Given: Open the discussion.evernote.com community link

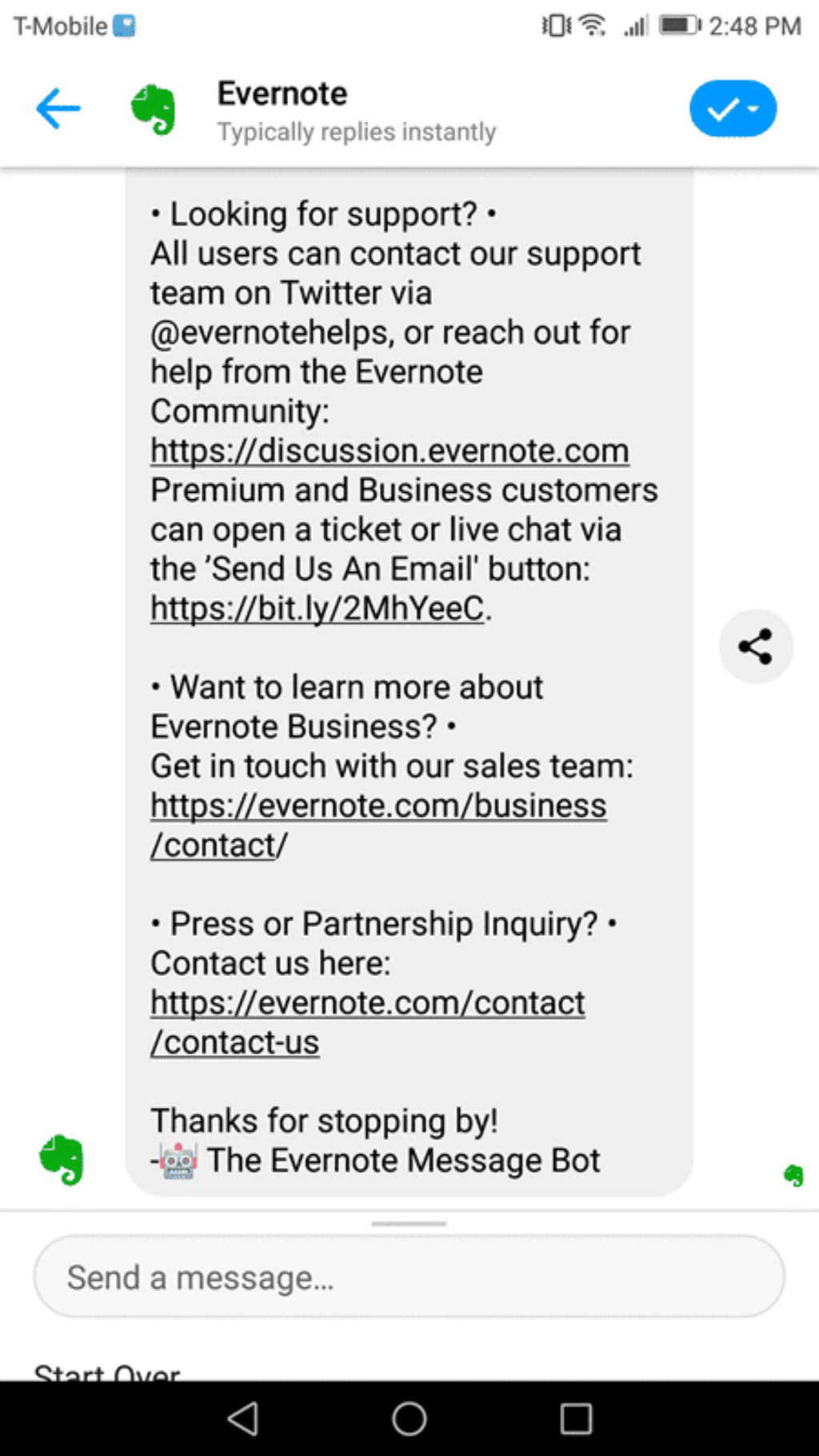Looking at the screenshot, I should click(390, 450).
